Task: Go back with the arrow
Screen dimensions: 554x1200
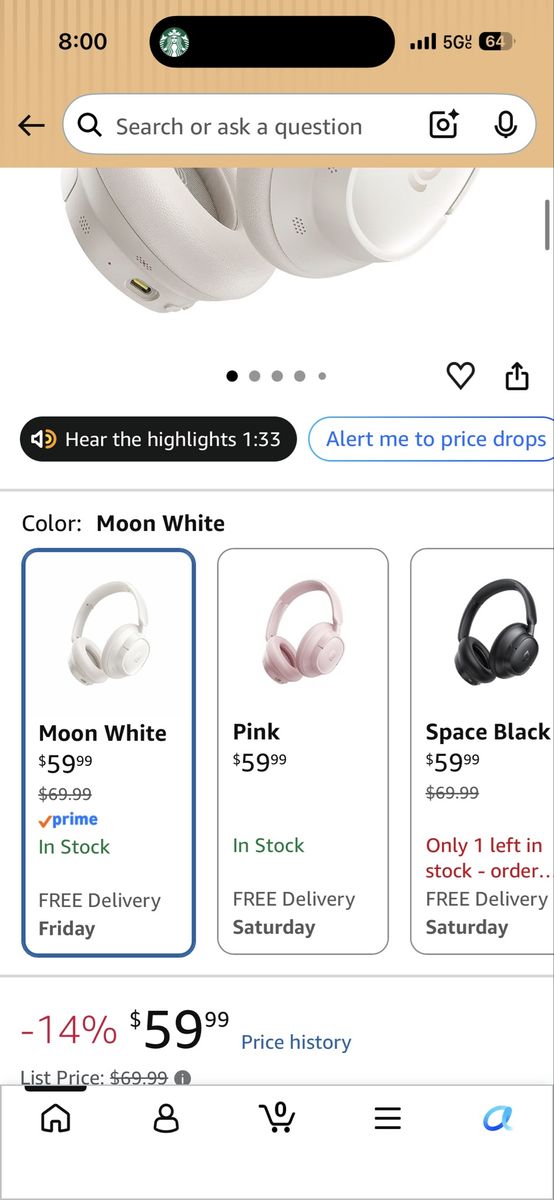Action: pos(32,126)
